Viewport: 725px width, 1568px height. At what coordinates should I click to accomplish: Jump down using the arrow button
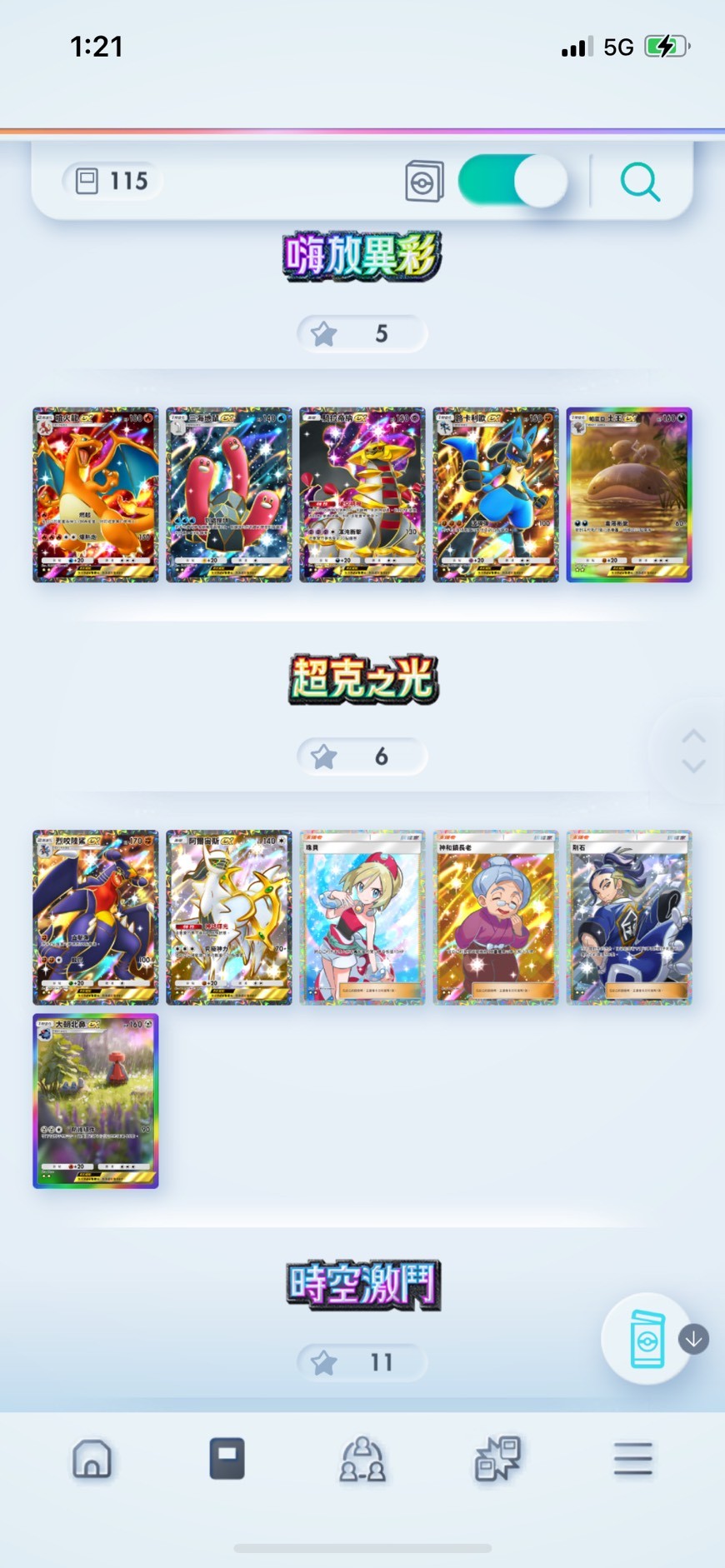click(x=693, y=1339)
